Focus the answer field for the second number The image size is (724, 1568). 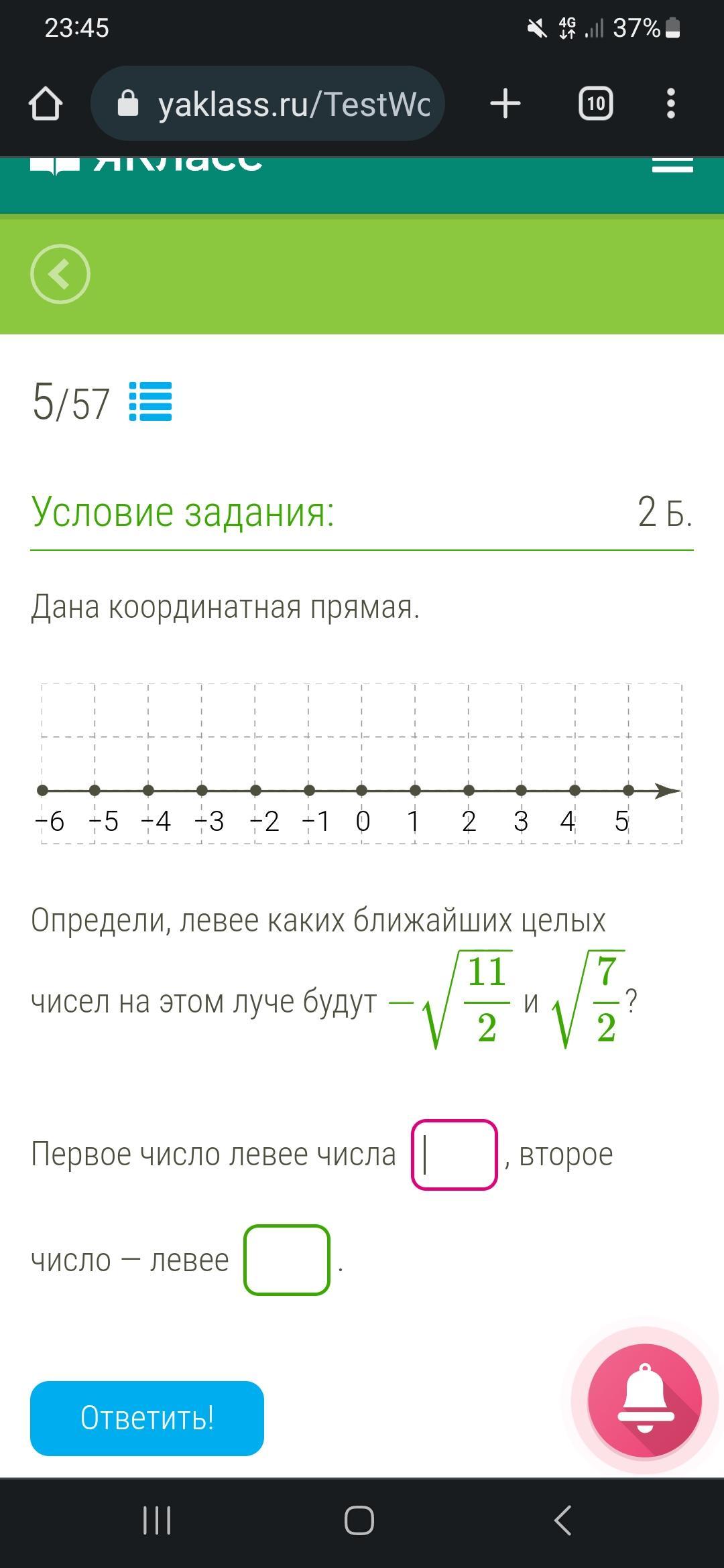[x=287, y=1260]
